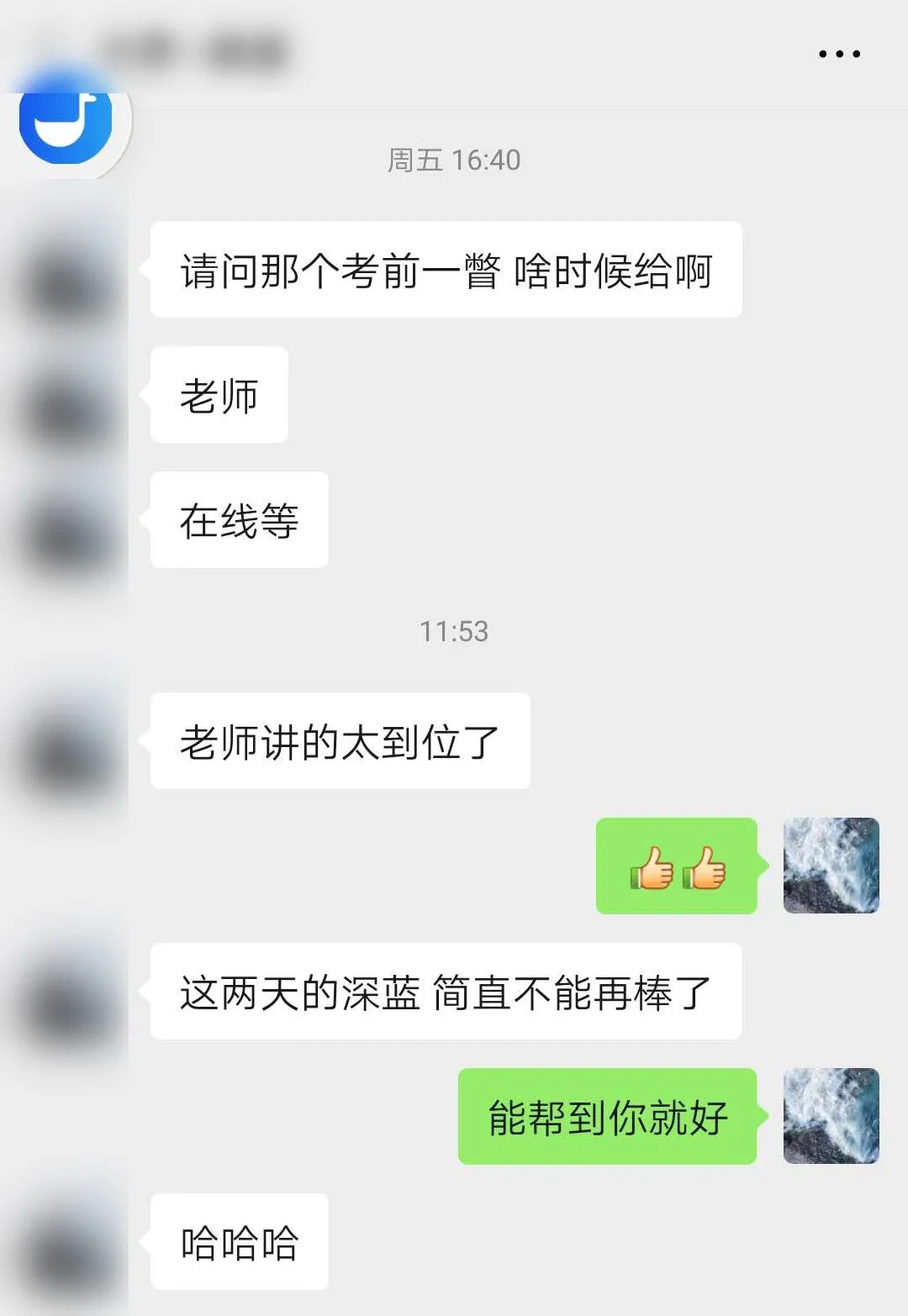The height and width of the screenshot is (1316, 908).
Task: Open own avatar beside thumbs-up message
Action: tap(831, 865)
